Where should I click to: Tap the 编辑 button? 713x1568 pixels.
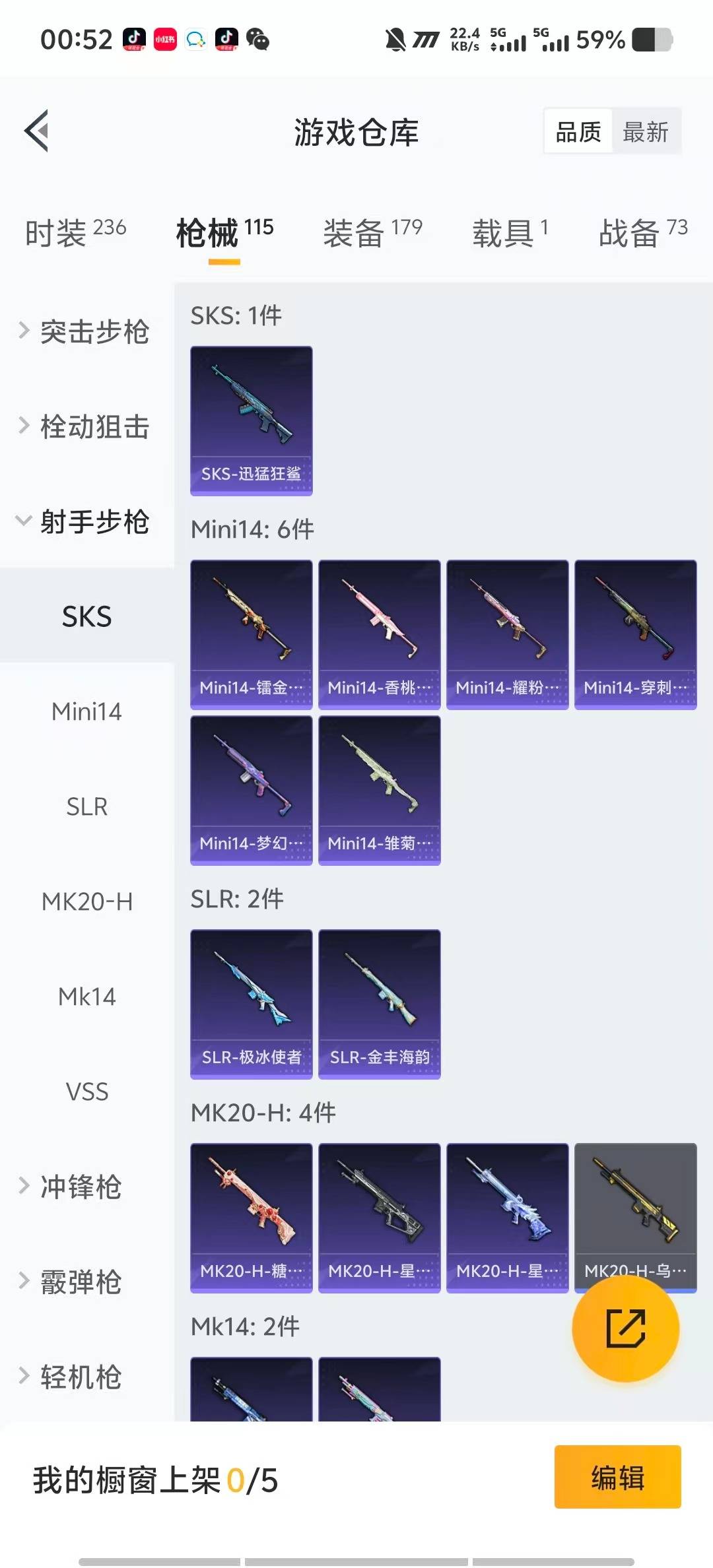pyautogui.click(x=617, y=1477)
